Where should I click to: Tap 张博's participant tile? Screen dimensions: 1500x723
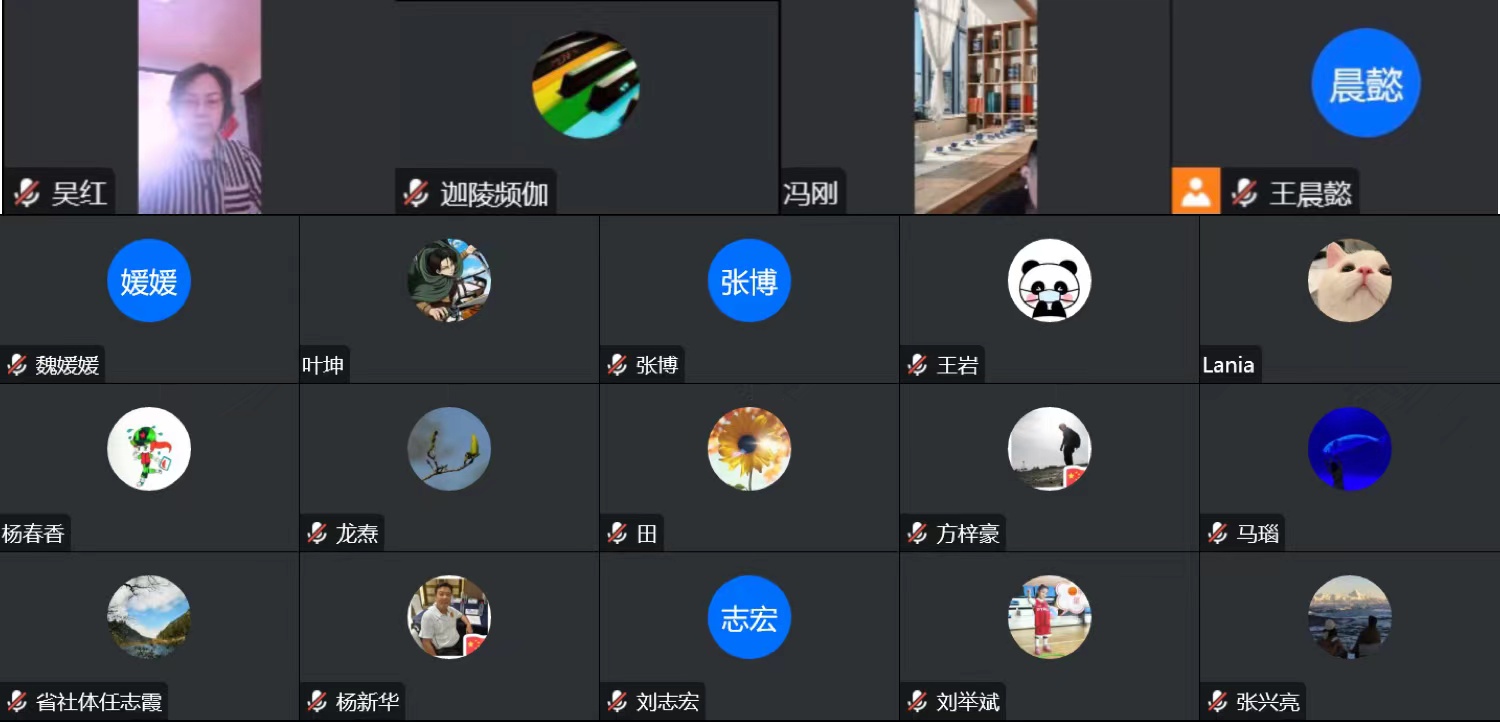click(749, 298)
